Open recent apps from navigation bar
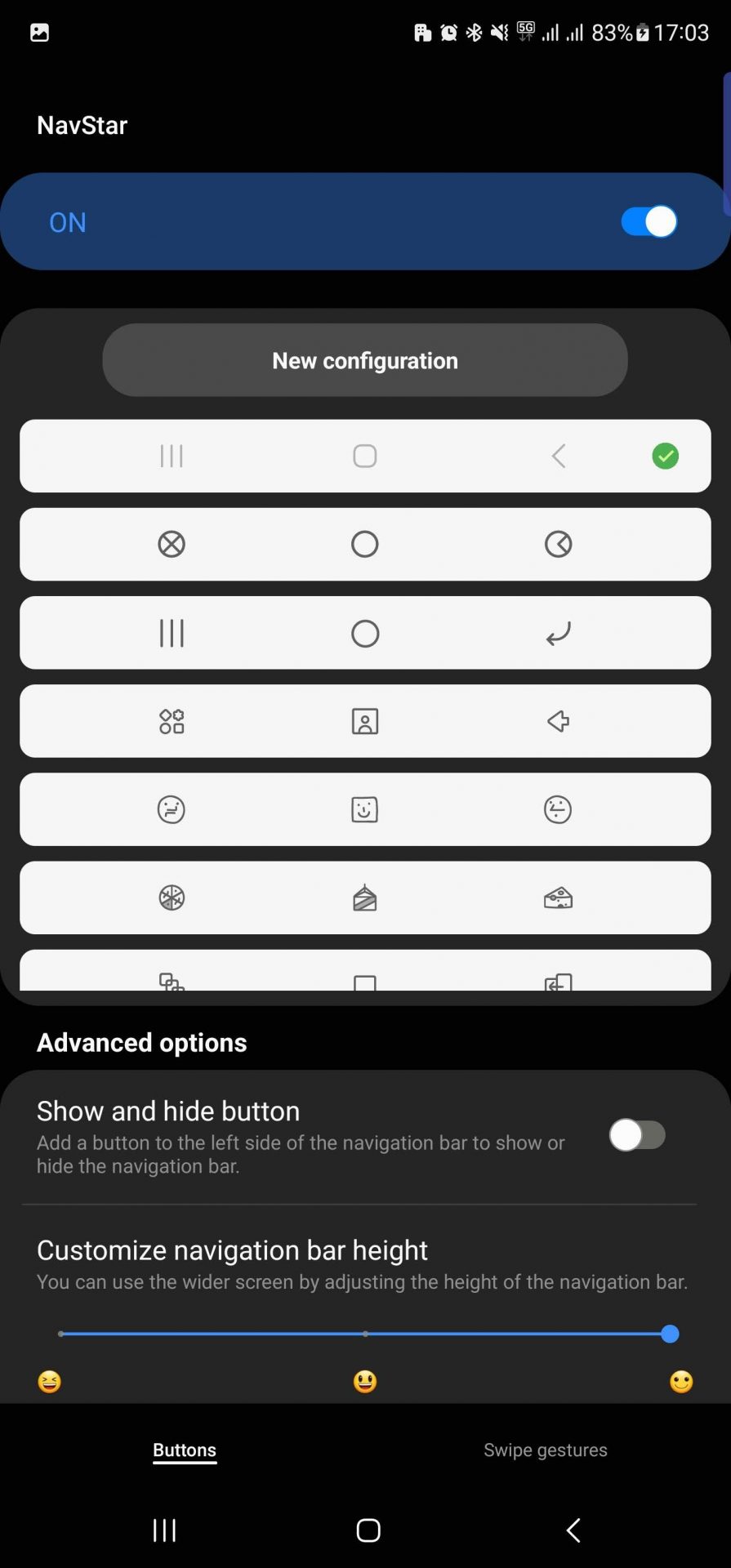This screenshot has width=731, height=1568. pos(164,1530)
